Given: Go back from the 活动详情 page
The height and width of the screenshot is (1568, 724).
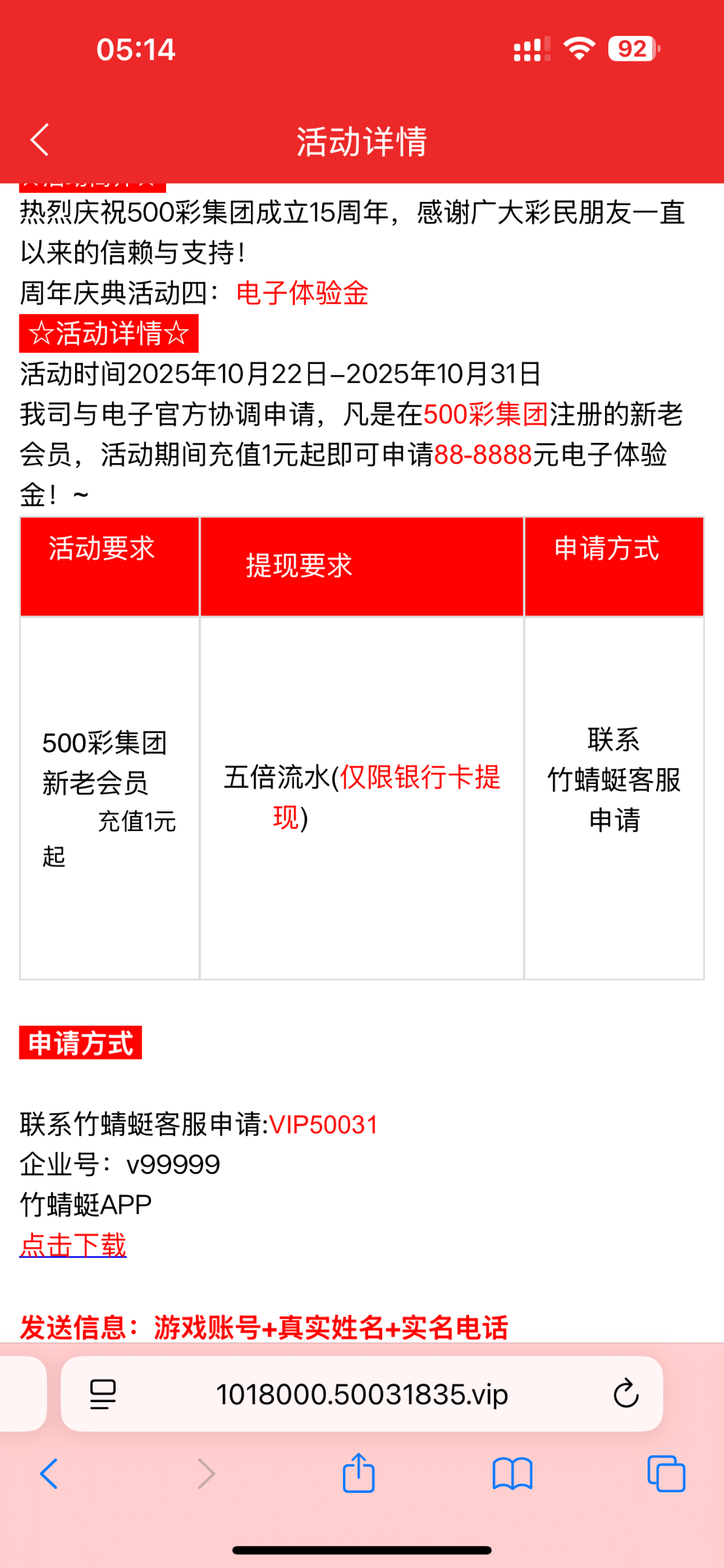Looking at the screenshot, I should [40, 140].
